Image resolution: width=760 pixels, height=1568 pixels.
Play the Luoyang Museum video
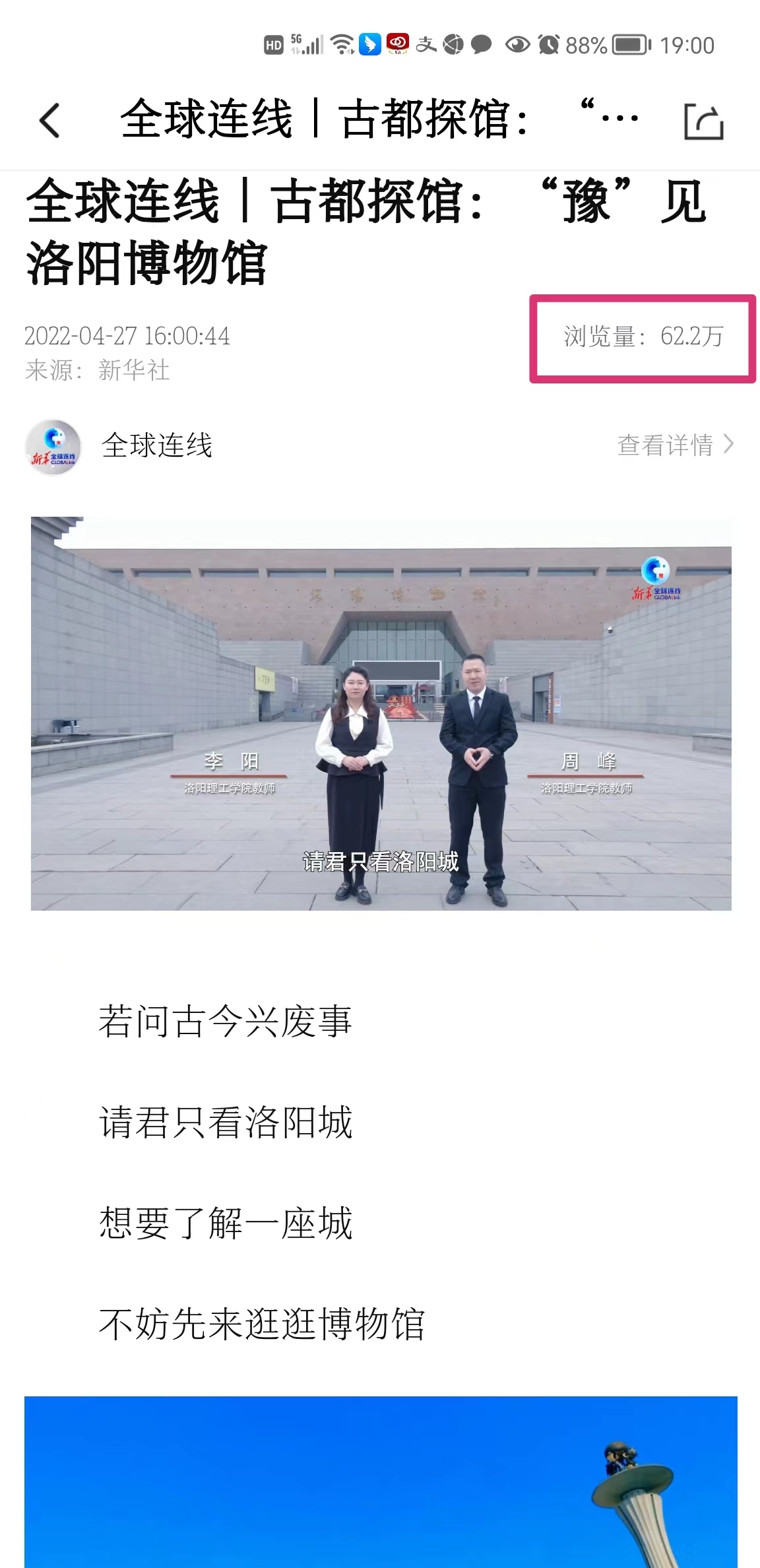coord(381,713)
